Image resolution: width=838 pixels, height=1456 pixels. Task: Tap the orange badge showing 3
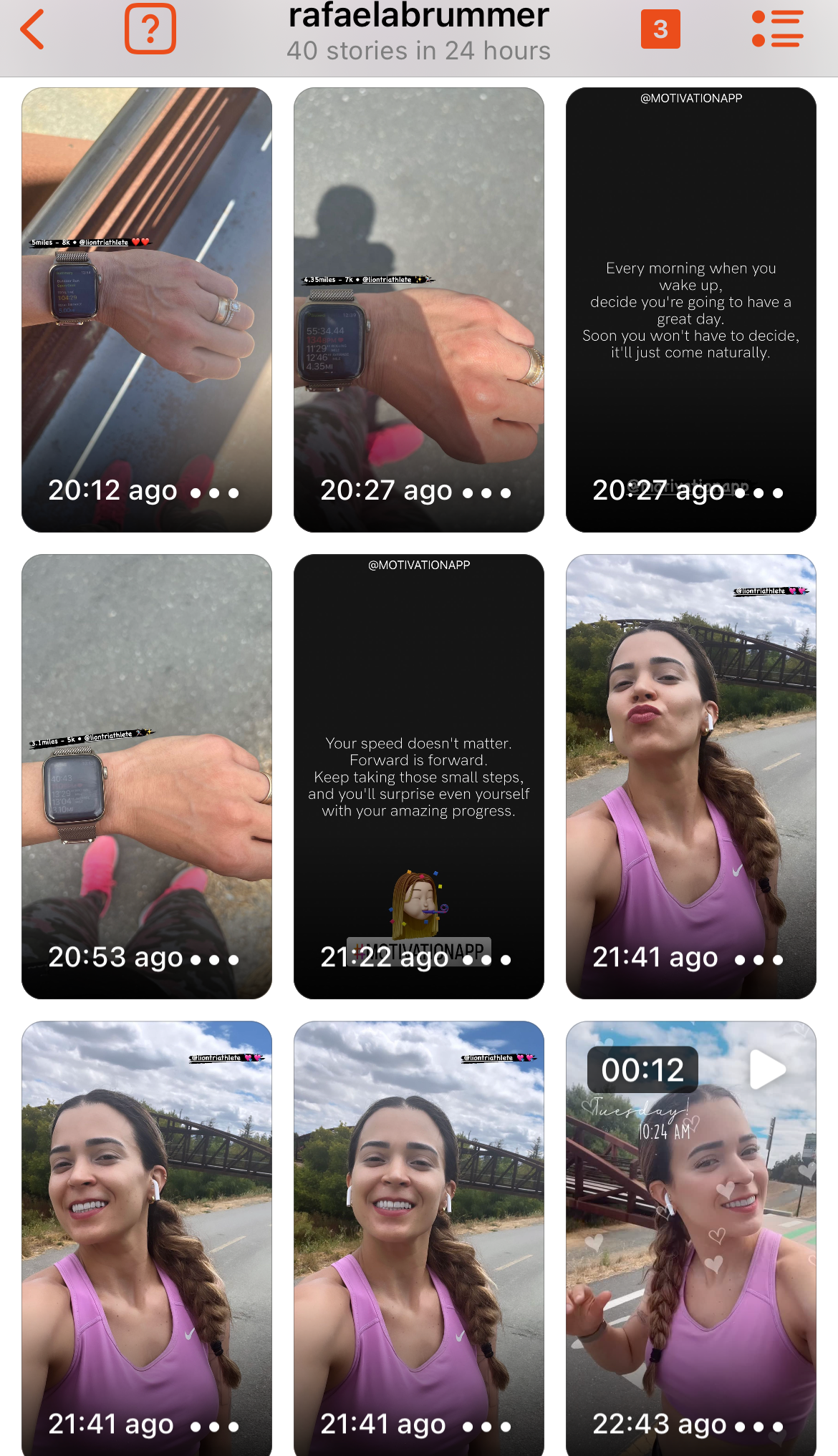(660, 29)
